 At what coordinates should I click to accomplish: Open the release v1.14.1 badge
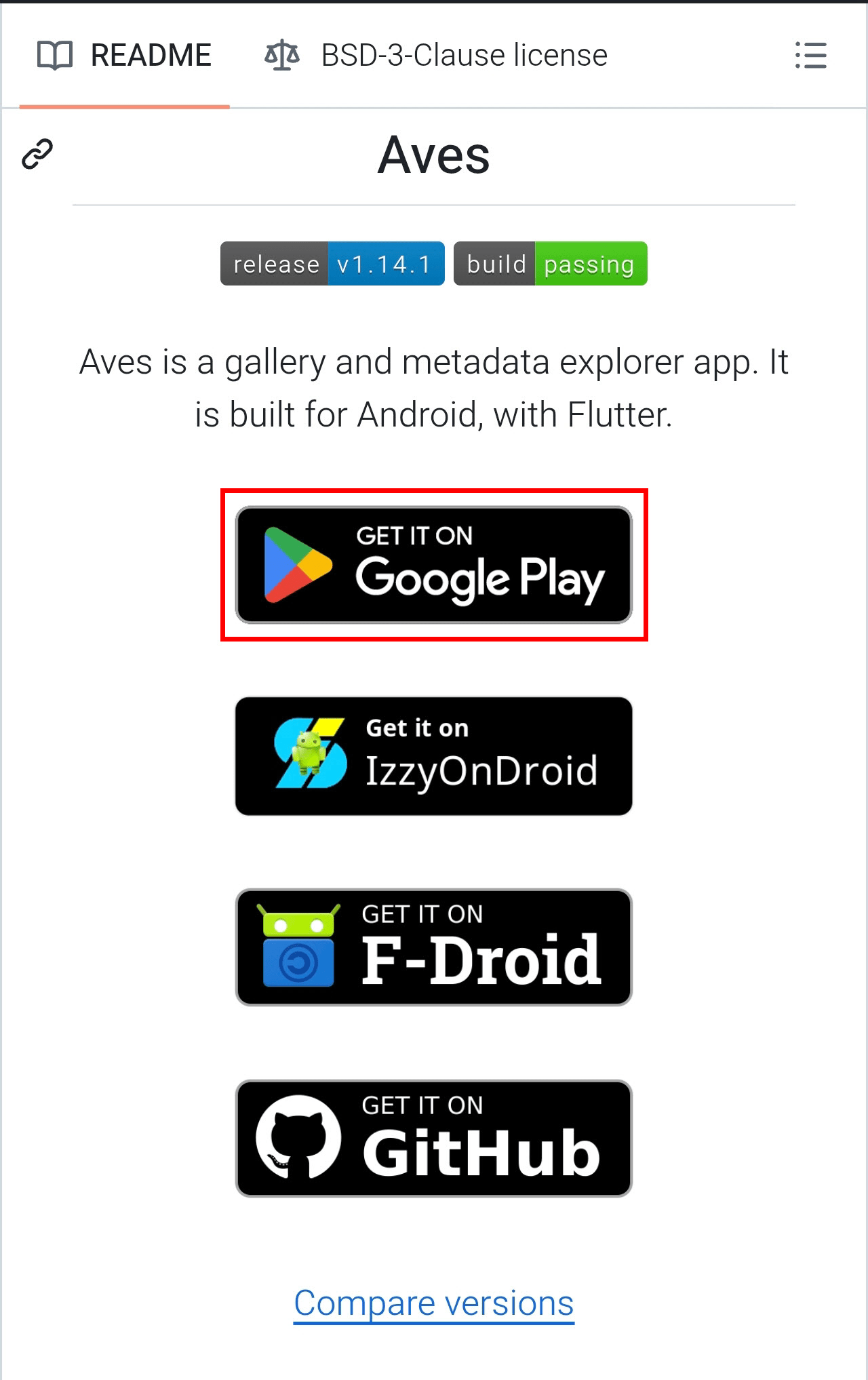332,264
